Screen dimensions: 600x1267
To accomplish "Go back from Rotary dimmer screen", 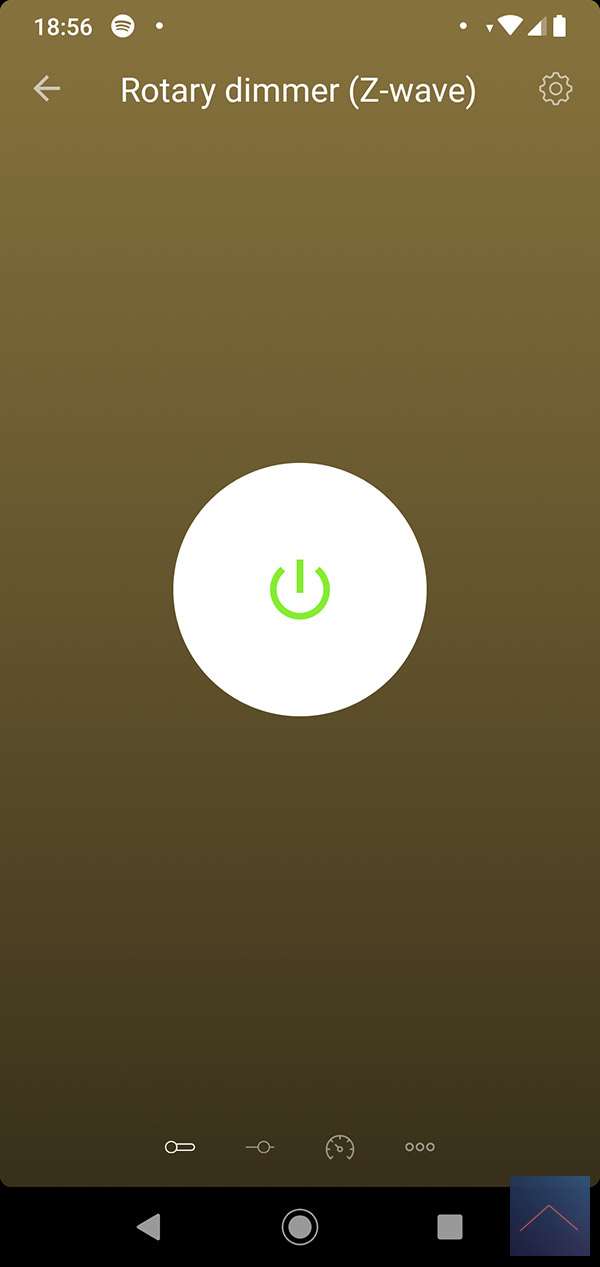I will [x=47, y=89].
